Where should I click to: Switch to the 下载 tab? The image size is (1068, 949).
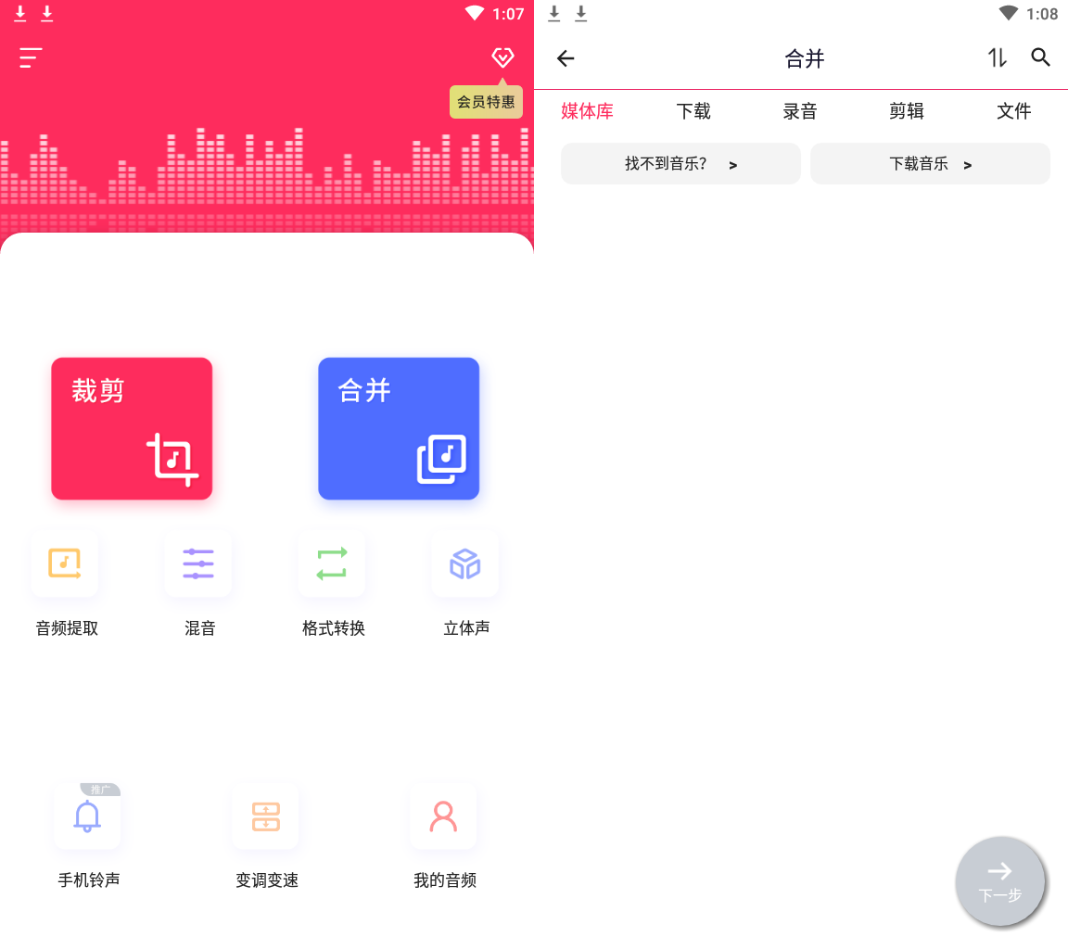click(x=693, y=111)
